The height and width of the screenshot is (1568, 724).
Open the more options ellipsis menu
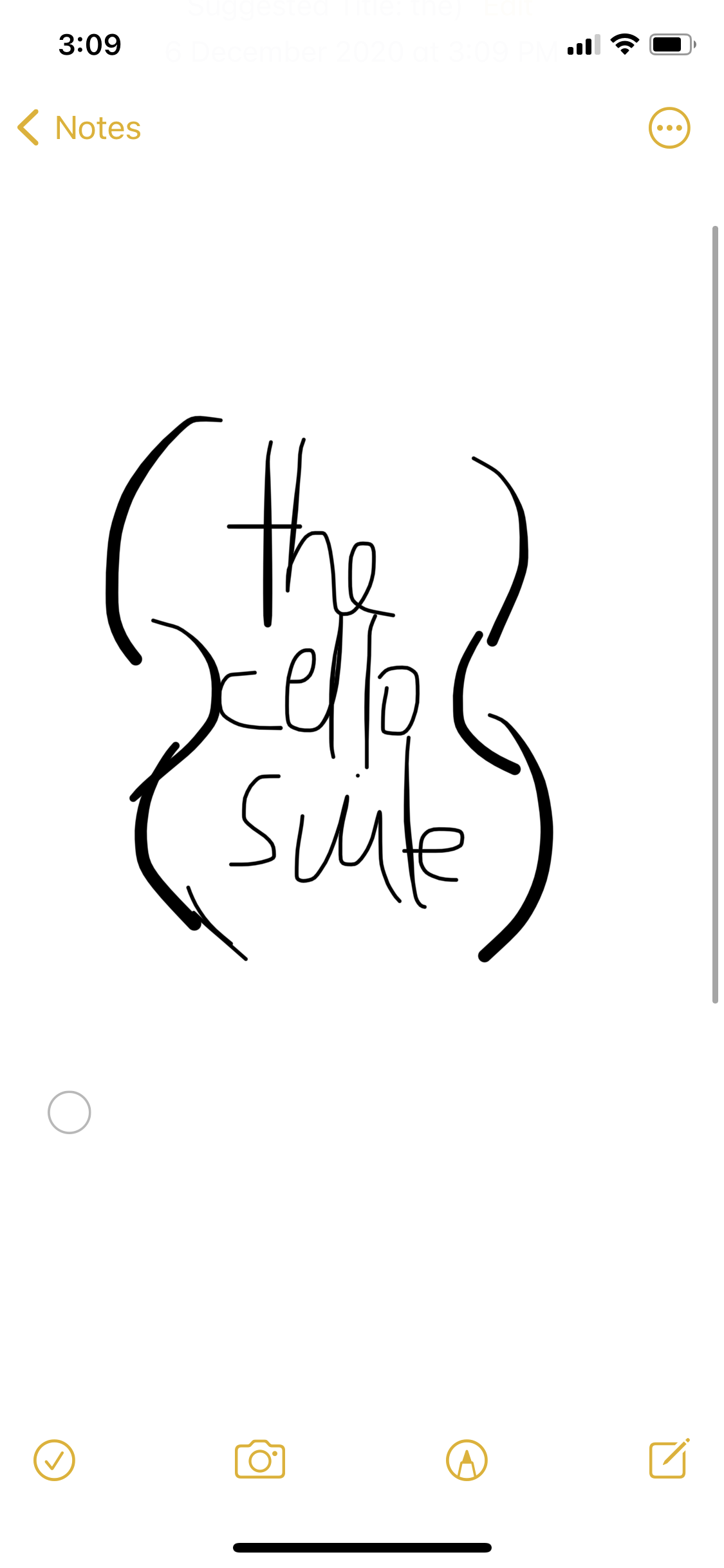pyautogui.click(x=669, y=127)
